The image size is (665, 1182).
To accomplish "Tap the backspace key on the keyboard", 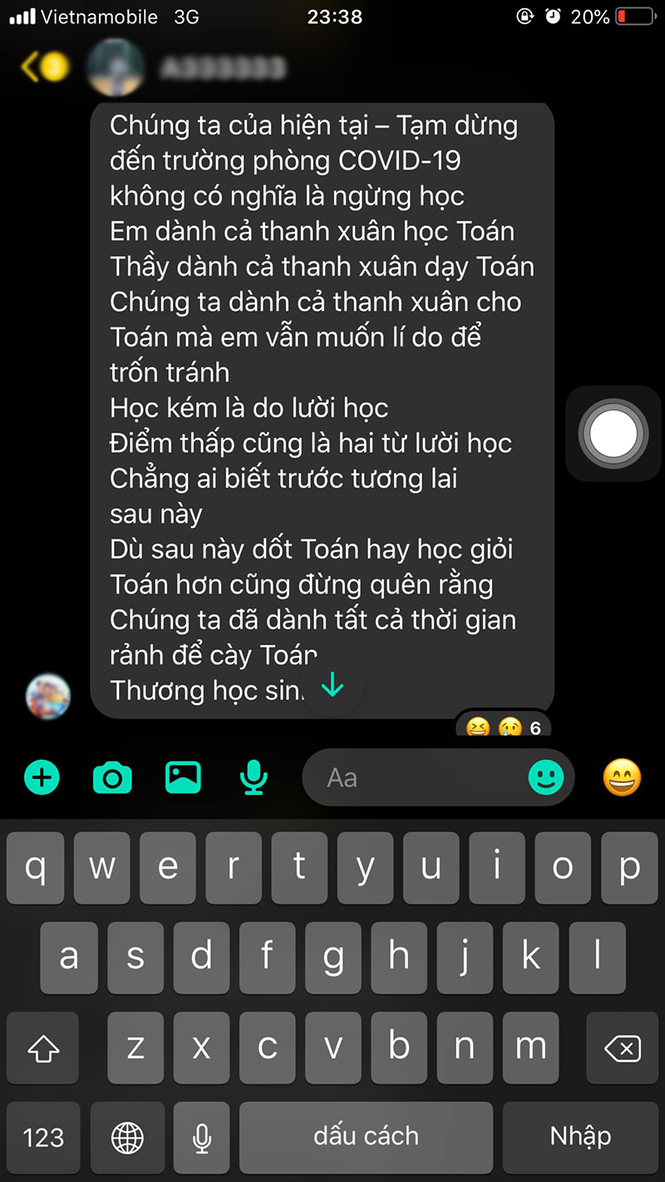I will (622, 1048).
